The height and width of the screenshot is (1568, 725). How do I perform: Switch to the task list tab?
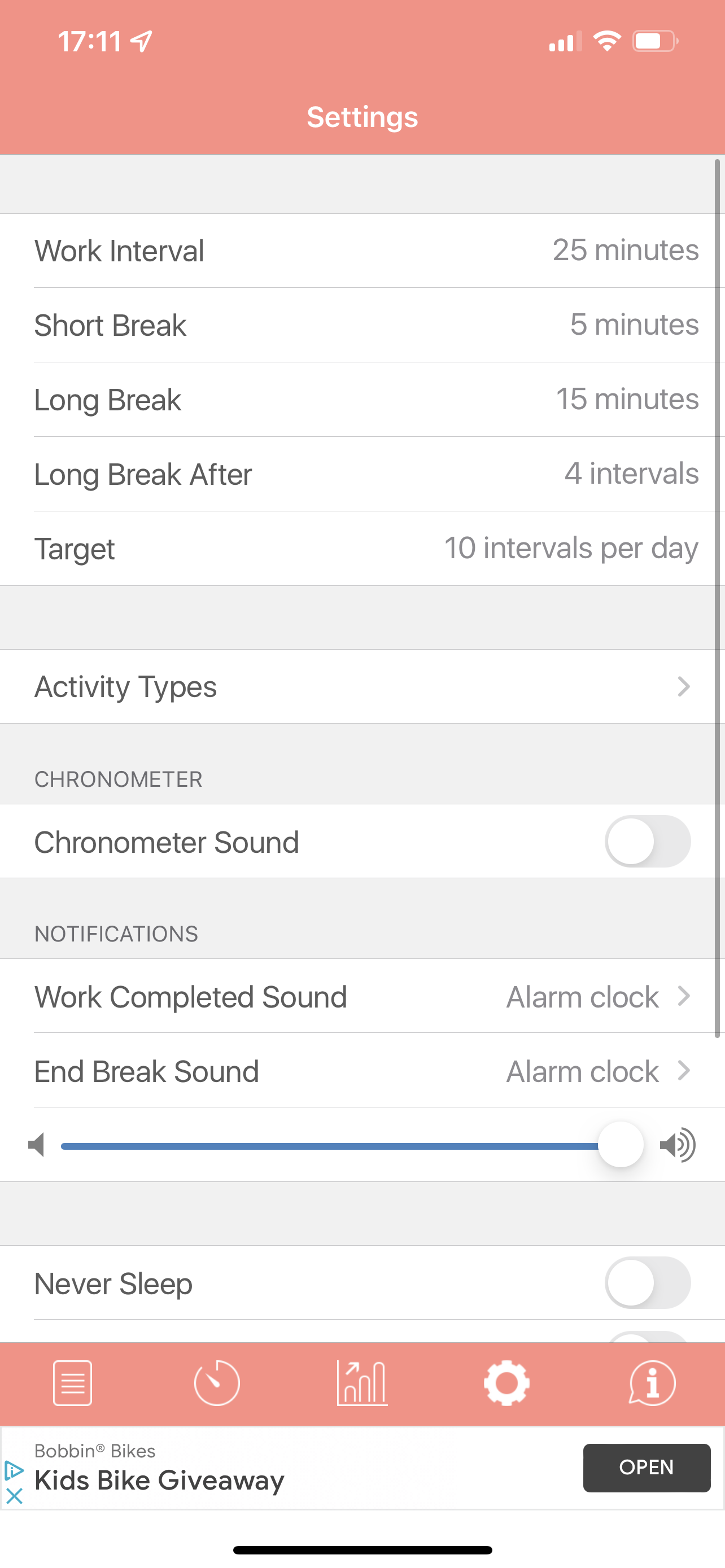72,1383
